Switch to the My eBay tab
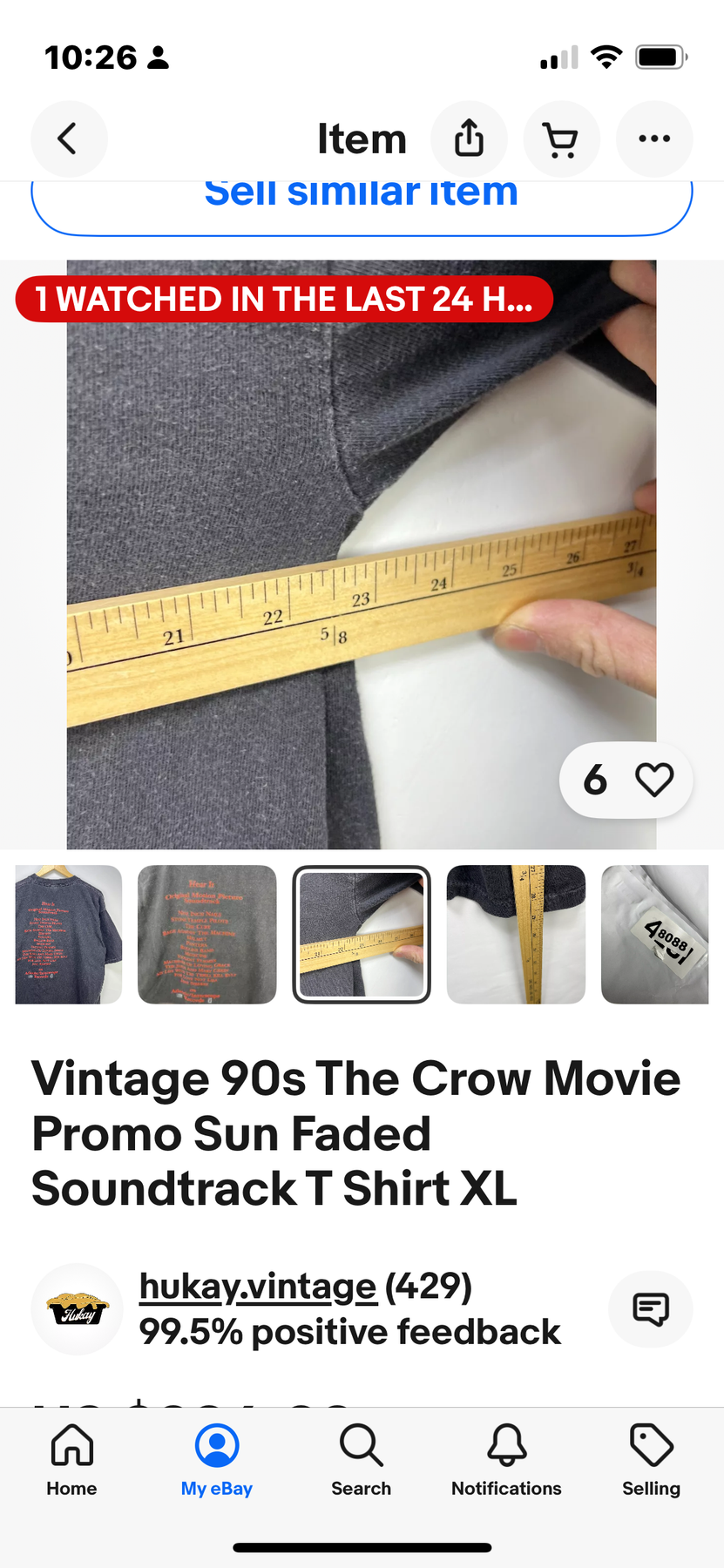Image resolution: width=724 pixels, height=1568 pixels. pyautogui.click(x=217, y=1459)
